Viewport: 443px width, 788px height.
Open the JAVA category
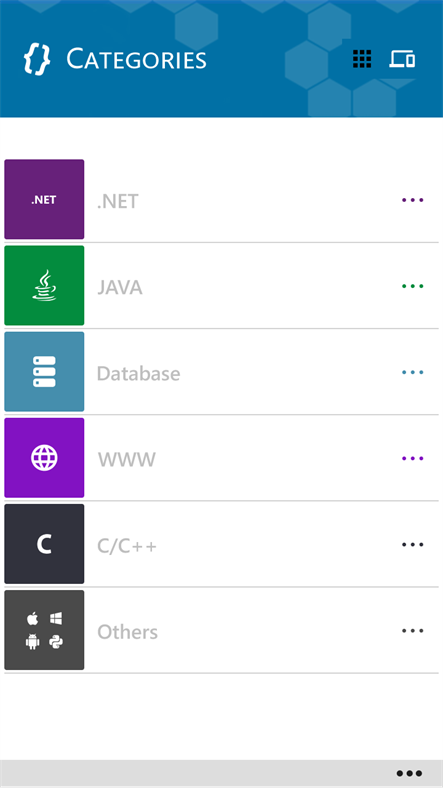222,286
